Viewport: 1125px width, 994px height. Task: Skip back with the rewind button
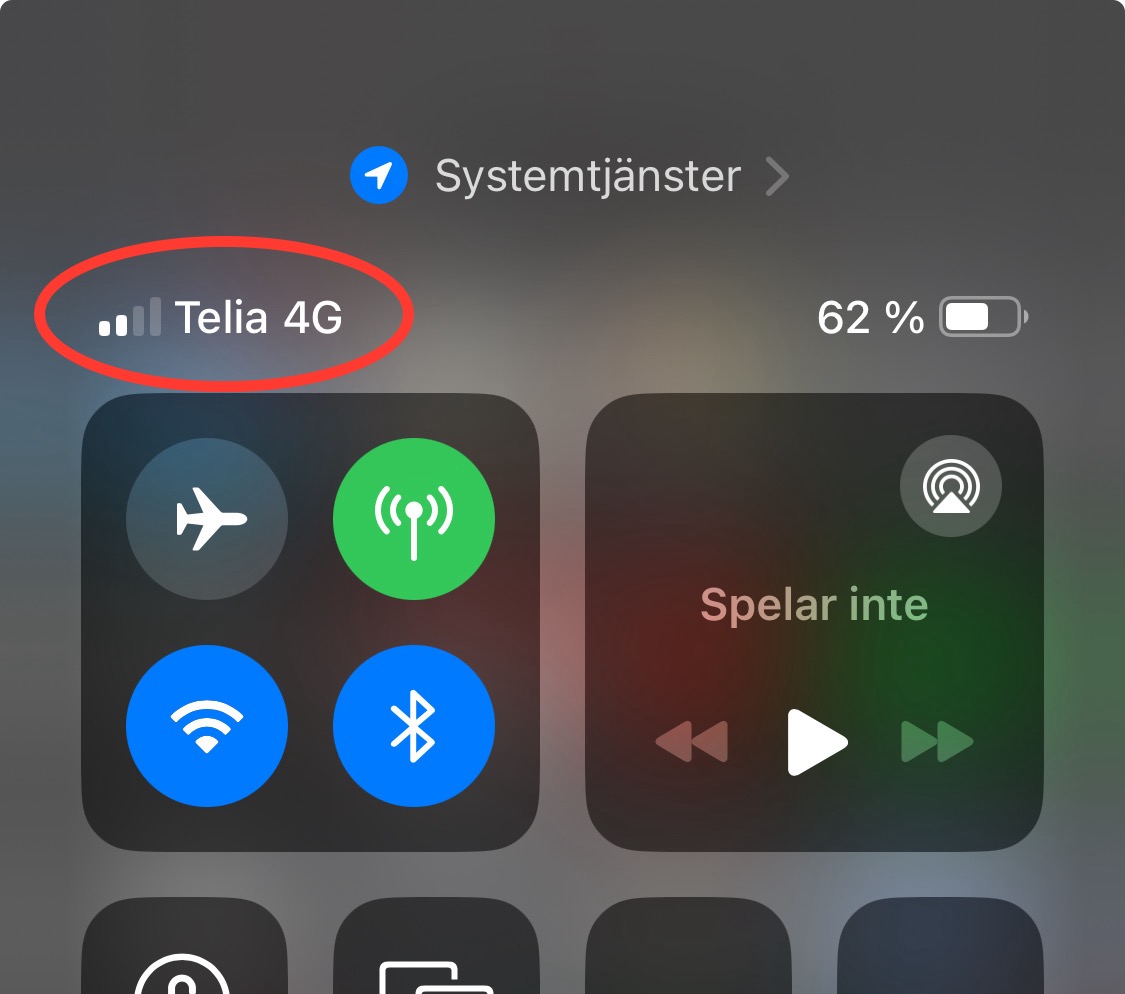[x=692, y=742]
